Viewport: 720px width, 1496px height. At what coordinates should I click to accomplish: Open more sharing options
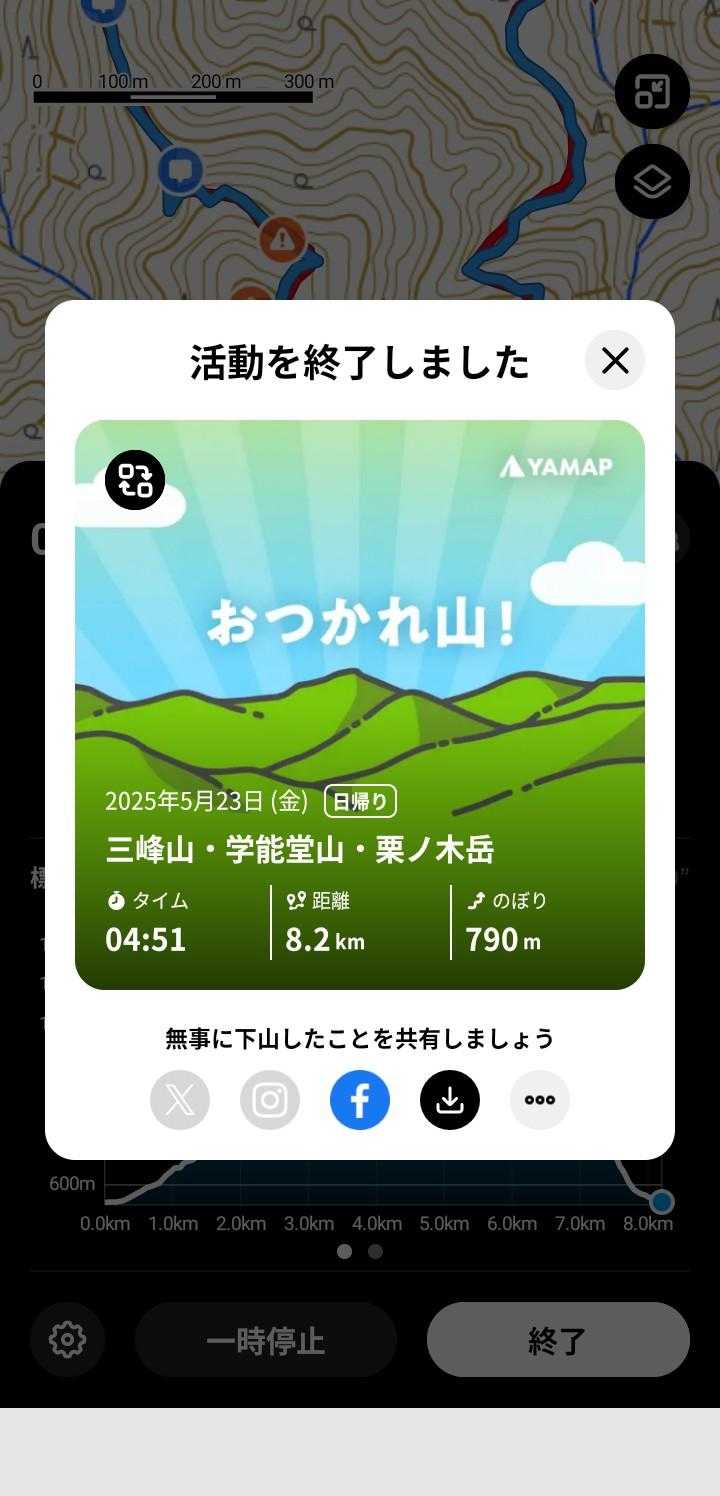click(x=540, y=1100)
